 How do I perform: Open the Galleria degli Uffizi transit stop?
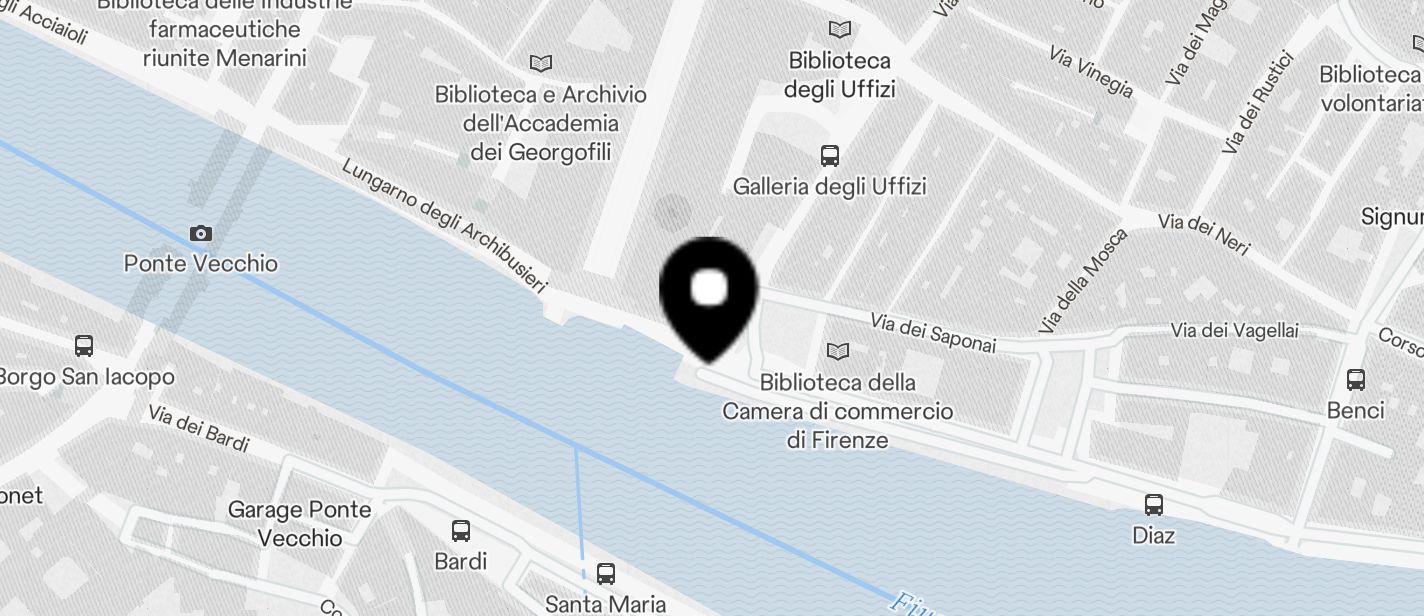pos(829,156)
